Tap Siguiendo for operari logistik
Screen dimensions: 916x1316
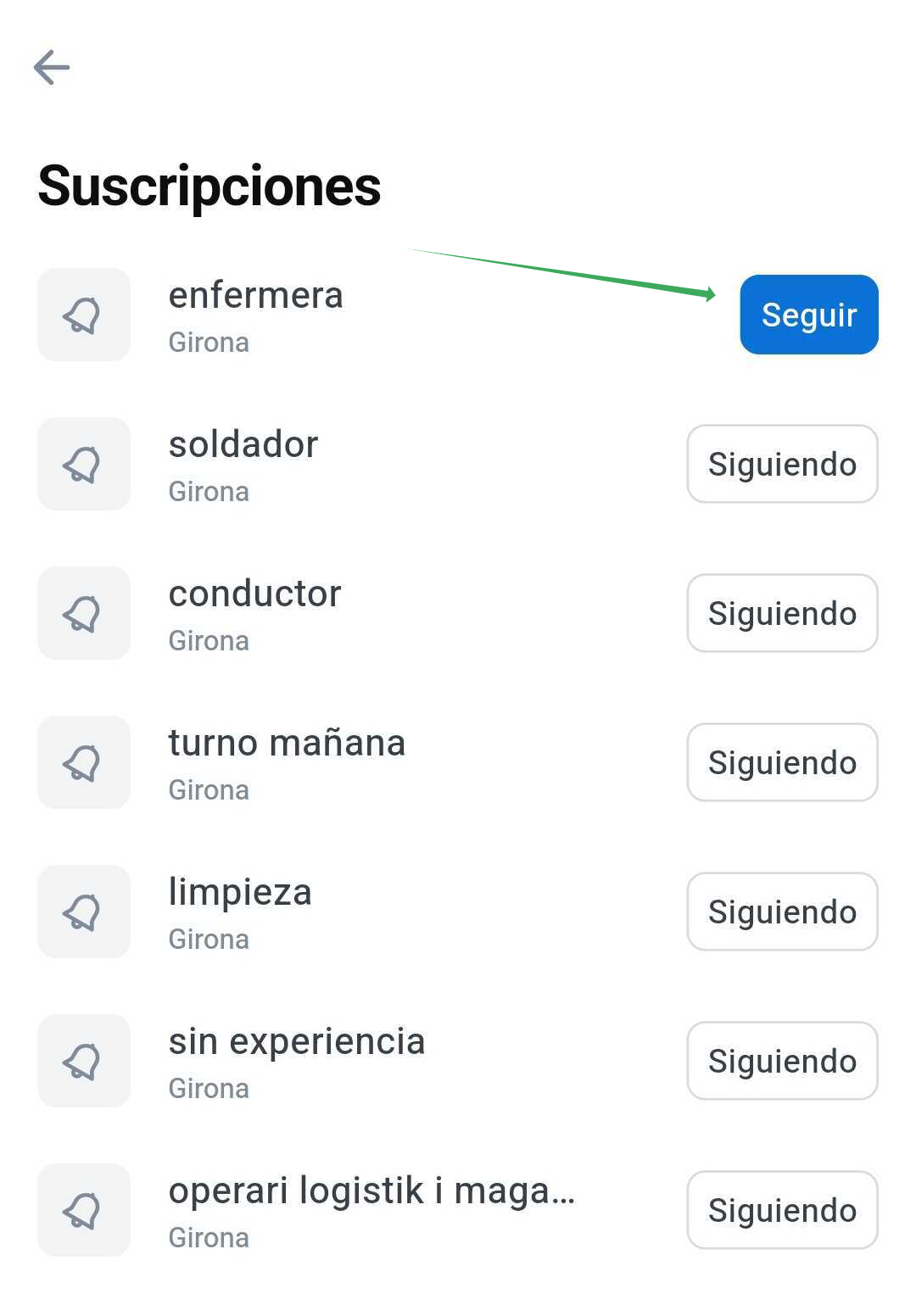point(781,1210)
